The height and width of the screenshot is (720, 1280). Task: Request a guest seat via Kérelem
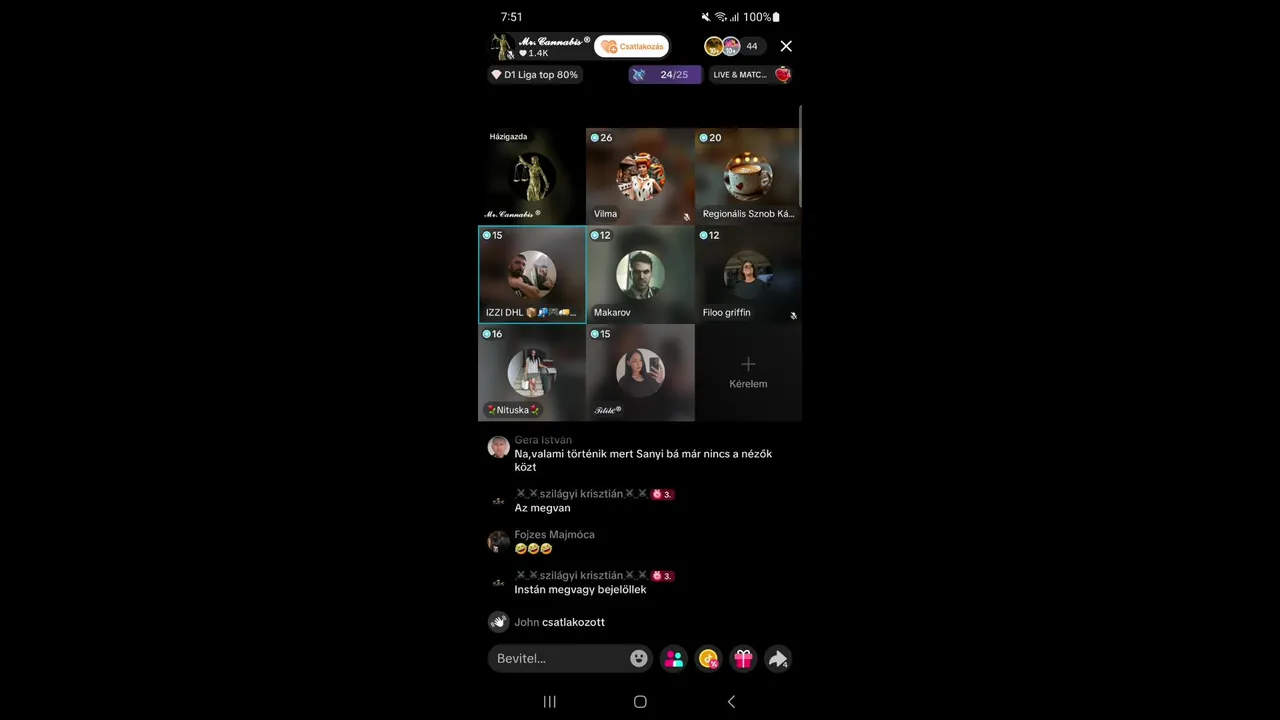(748, 372)
